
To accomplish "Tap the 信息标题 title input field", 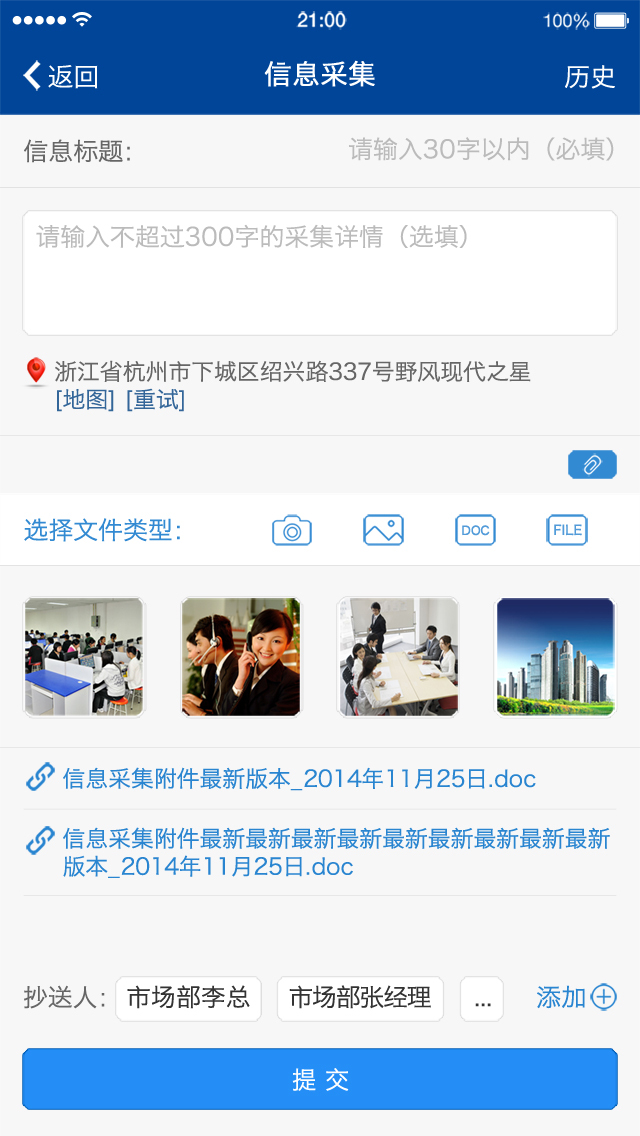I will pos(480,150).
